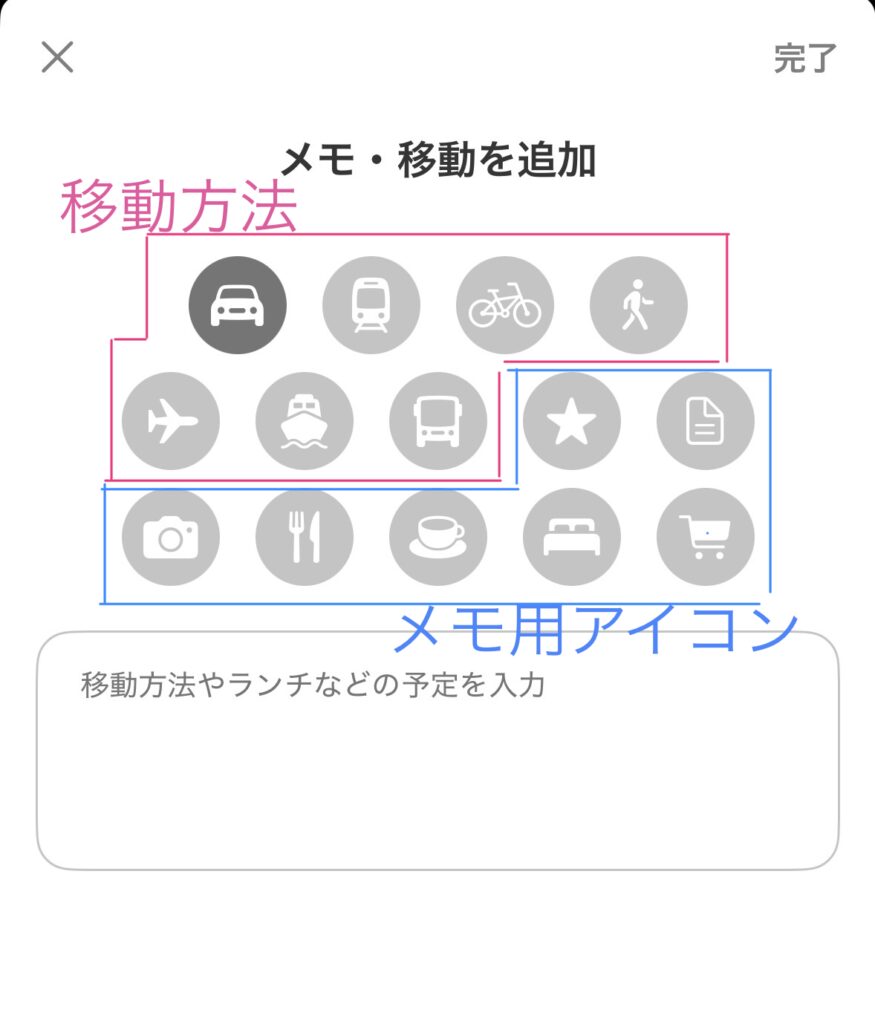Viewport: 875px width, 1024px height.
Task: Select the restaurant fork-and-knife icon
Action: (x=304, y=537)
